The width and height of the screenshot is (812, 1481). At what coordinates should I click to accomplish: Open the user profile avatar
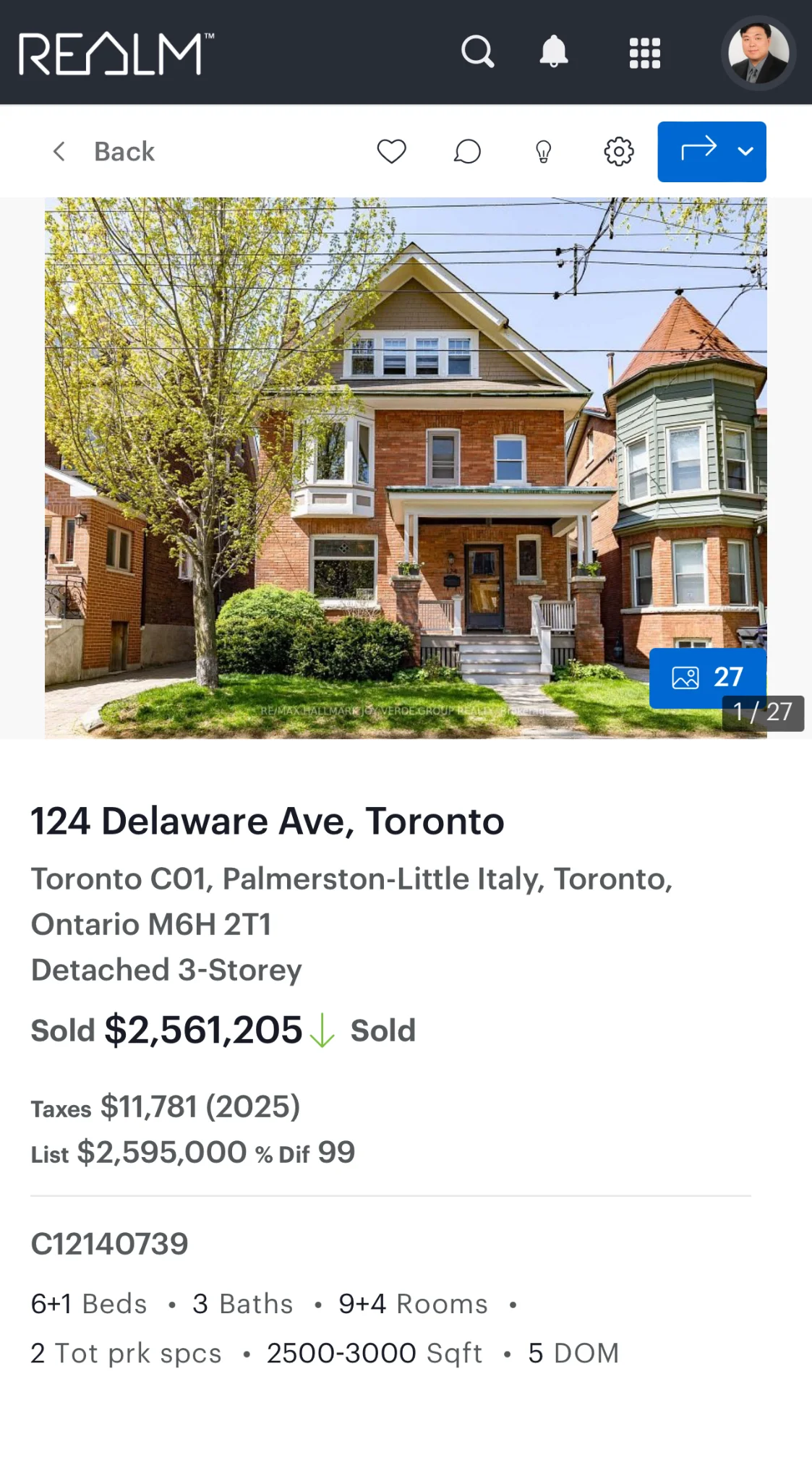click(758, 53)
